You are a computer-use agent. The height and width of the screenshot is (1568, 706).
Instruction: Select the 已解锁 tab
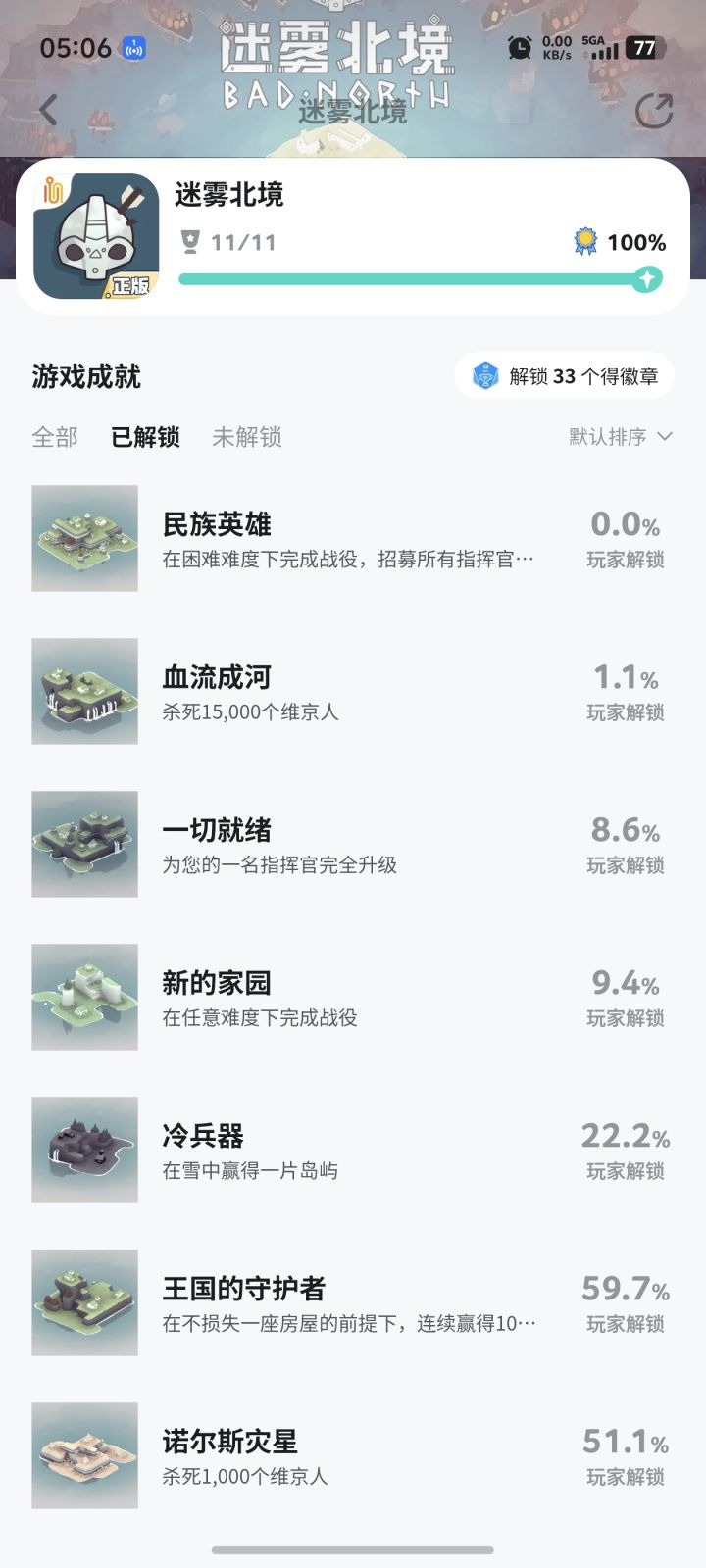pos(145,437)
